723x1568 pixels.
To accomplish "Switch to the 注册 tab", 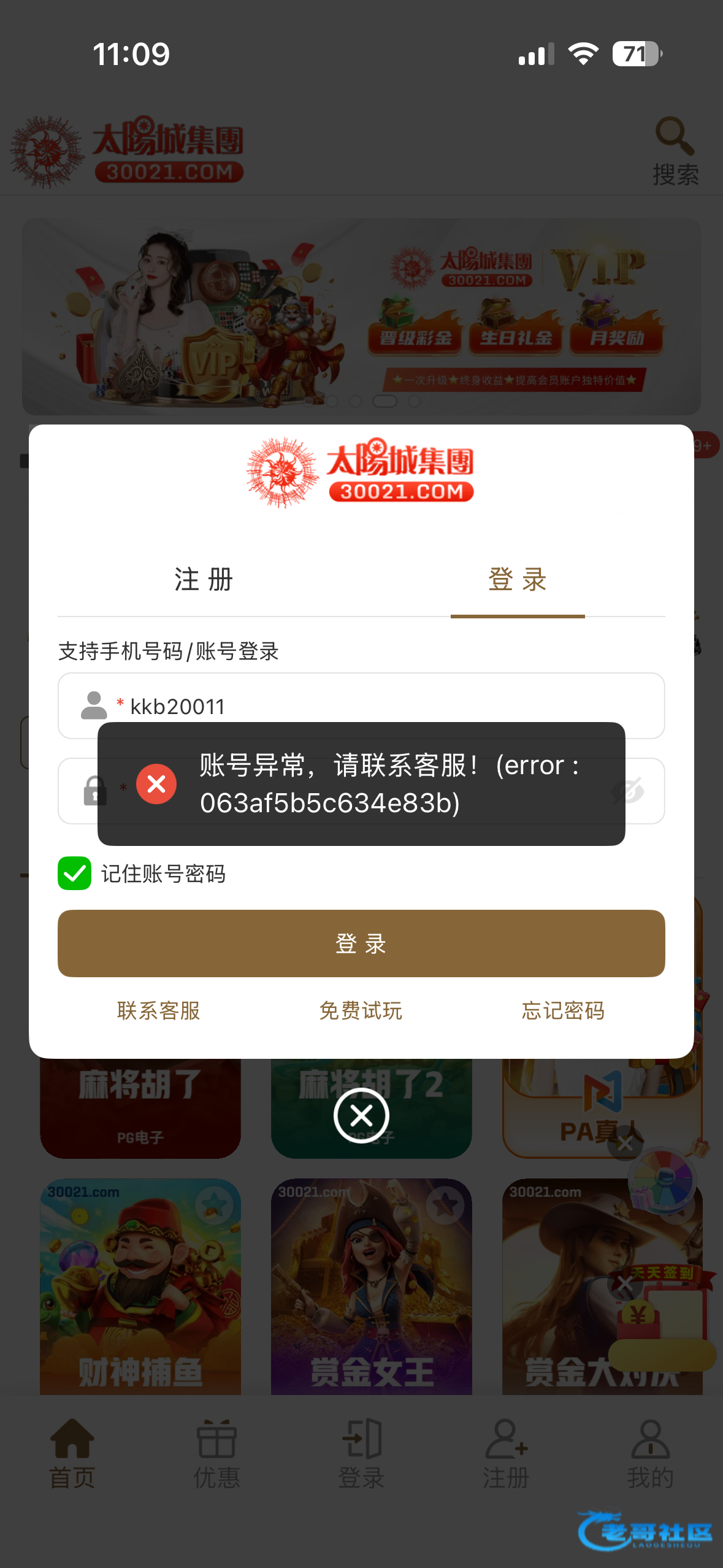I will 204,580.
